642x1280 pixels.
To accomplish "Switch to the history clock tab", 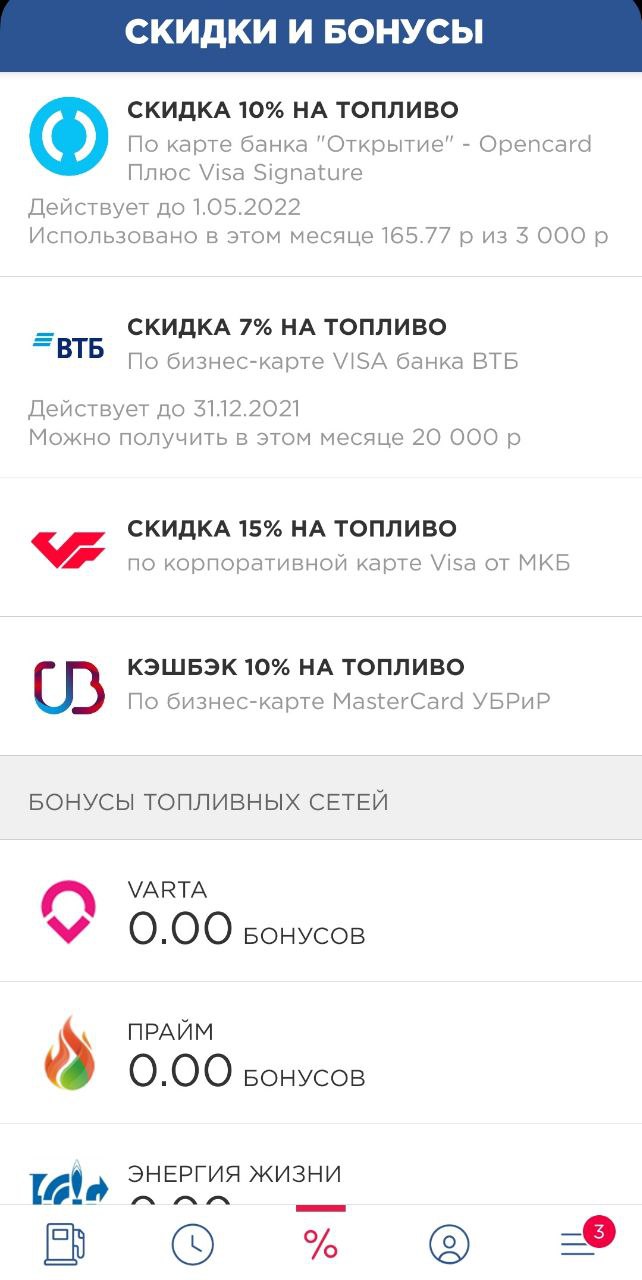I will click(192, 1243).
